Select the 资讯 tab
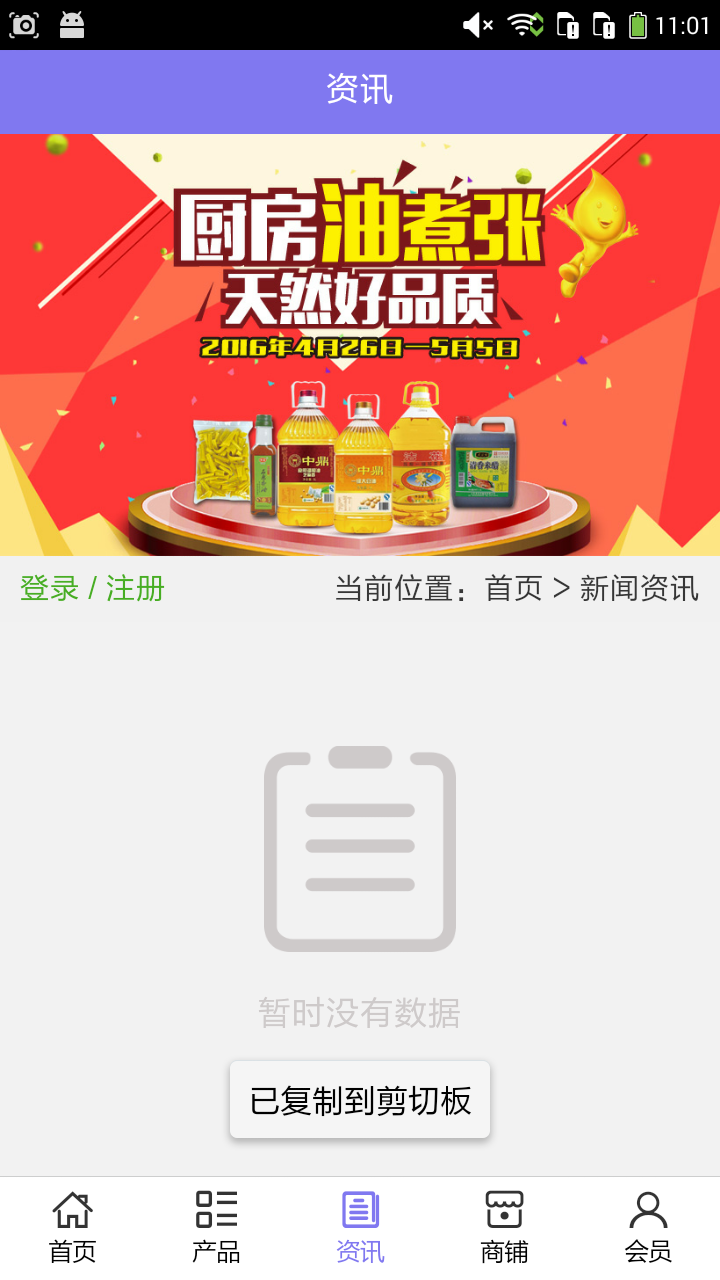Screen dimensions: 720x1280 coord(360,1227)
